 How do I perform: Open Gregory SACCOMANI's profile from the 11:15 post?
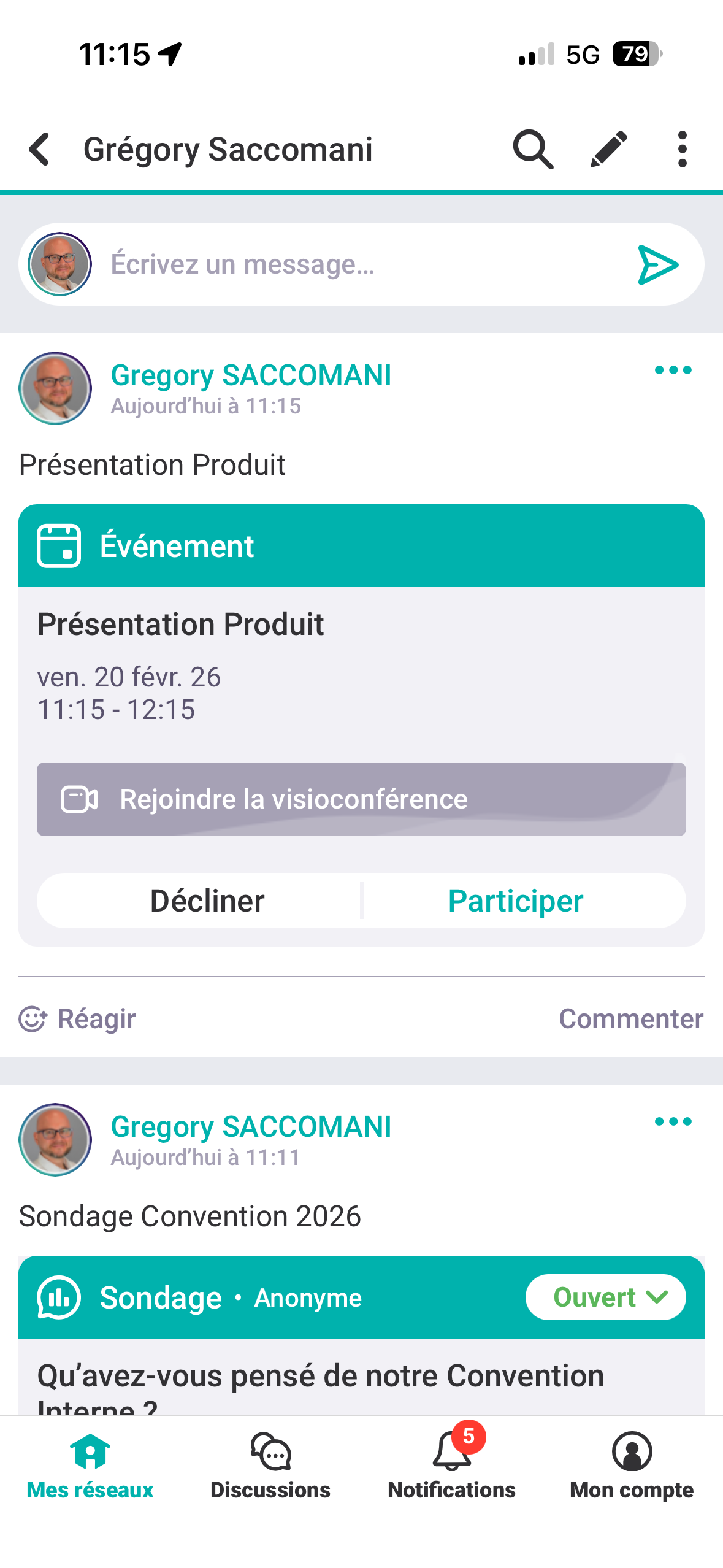251,375
